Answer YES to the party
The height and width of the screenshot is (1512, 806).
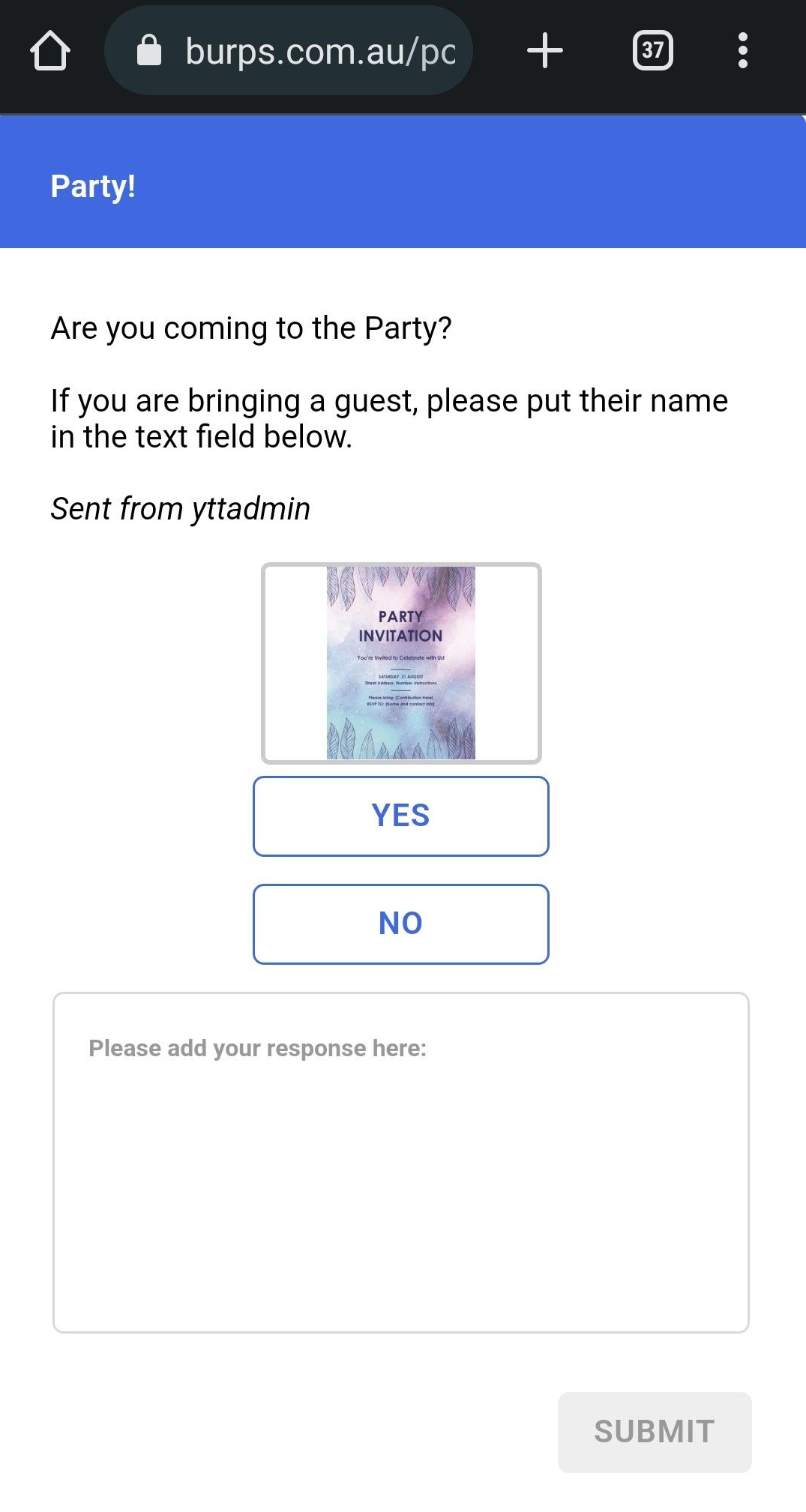(401, 816)
